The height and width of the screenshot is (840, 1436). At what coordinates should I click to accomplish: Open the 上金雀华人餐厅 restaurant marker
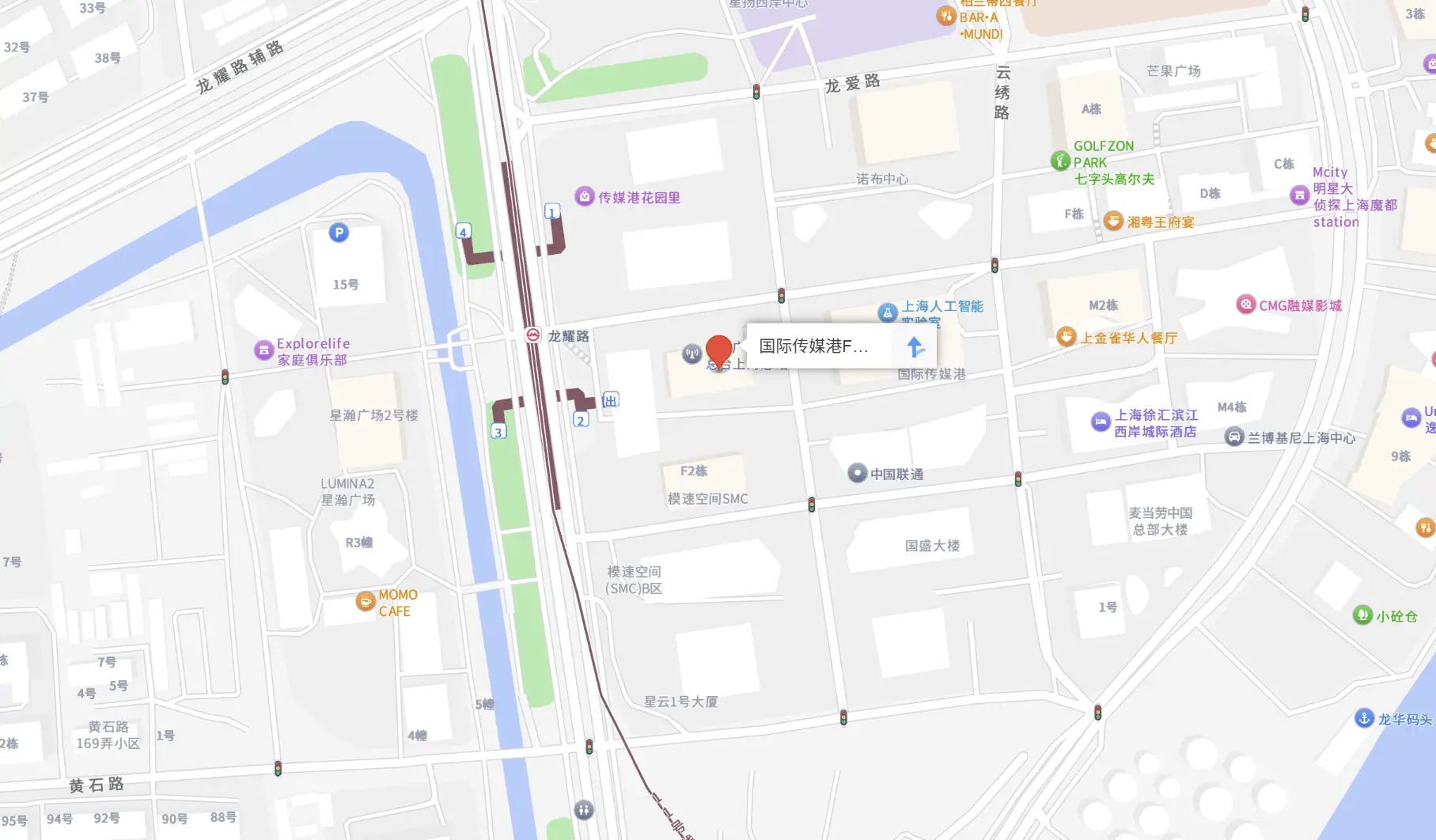(1067, 337)
